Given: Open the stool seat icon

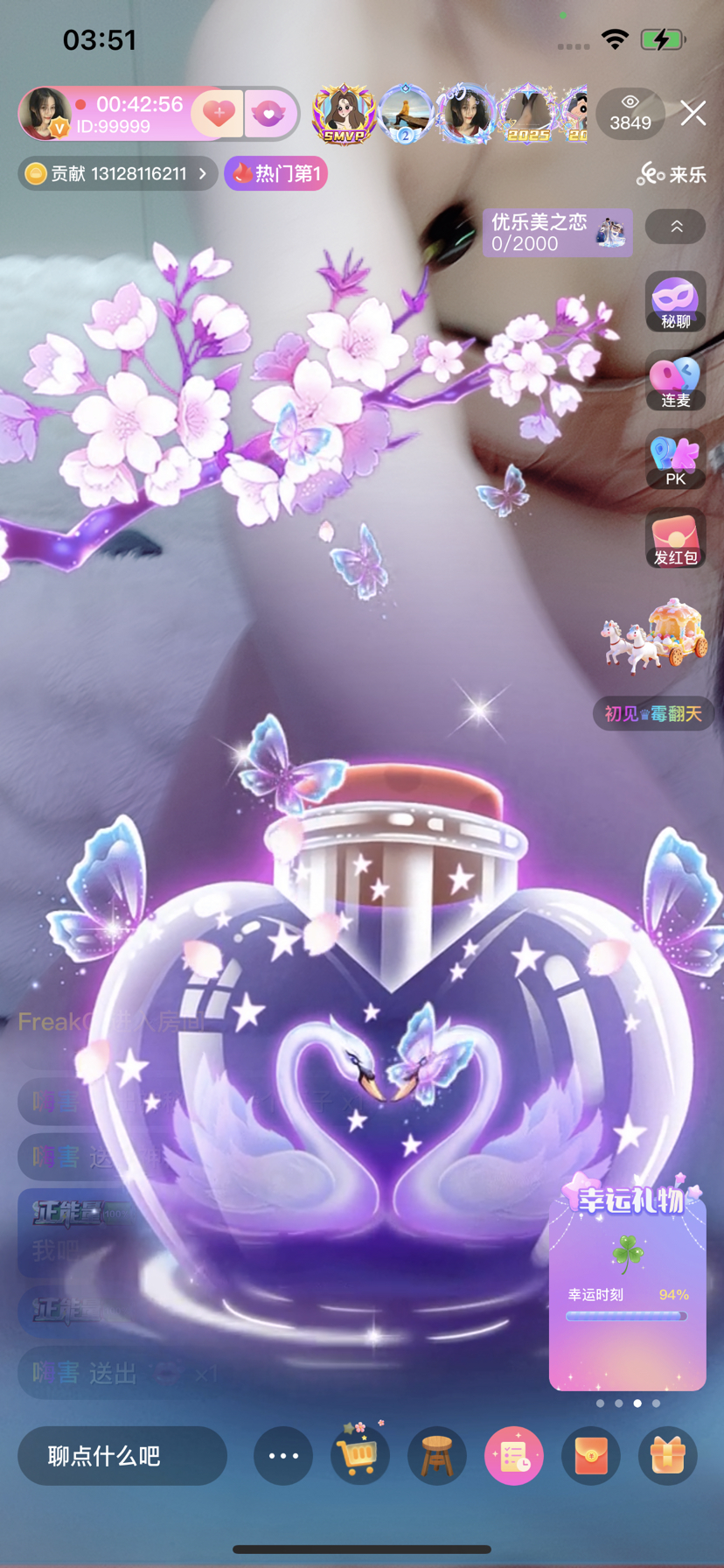Looking at the screenshot, I should click(436, 1456).
